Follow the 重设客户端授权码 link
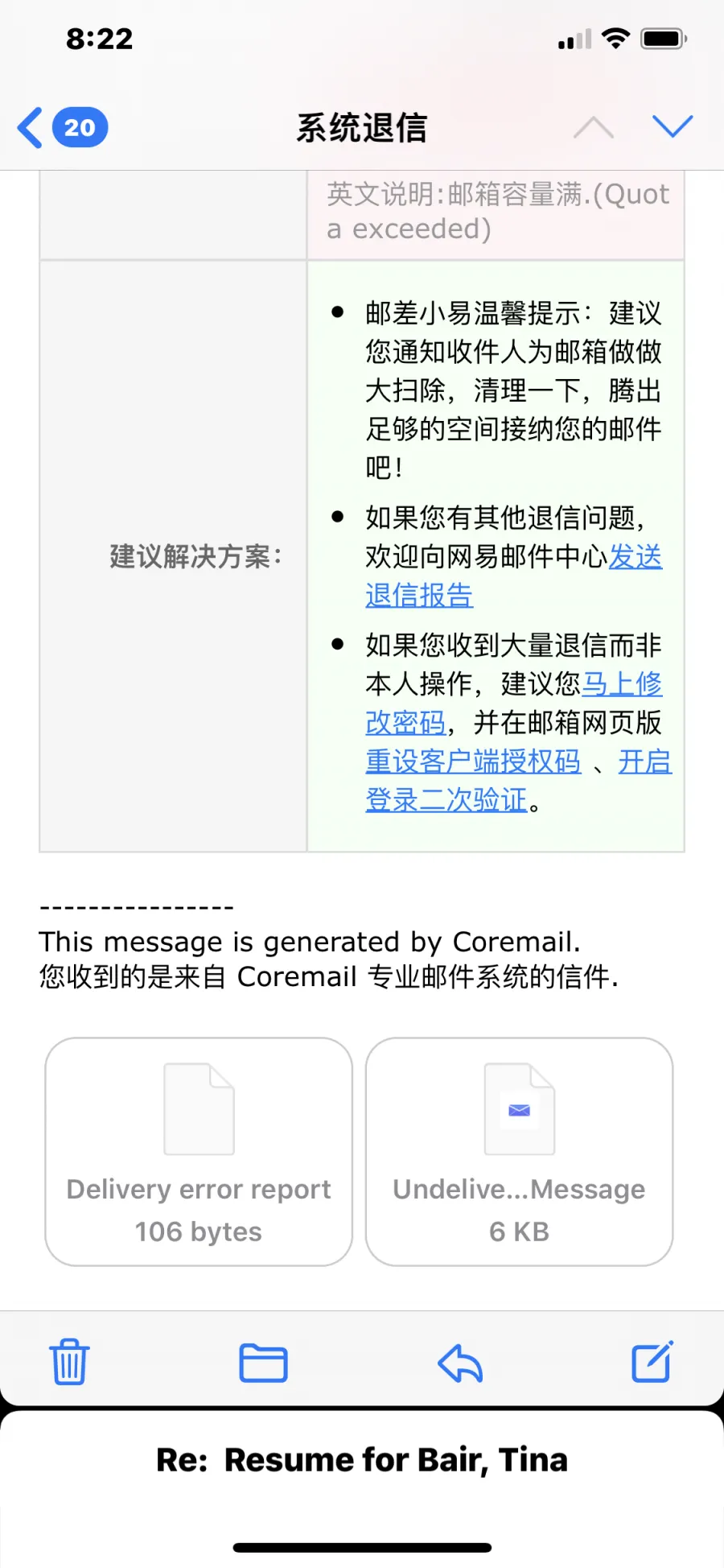The height and width of the screenshot is (1568, 724). pyautogui.click(x=473, y=761)
